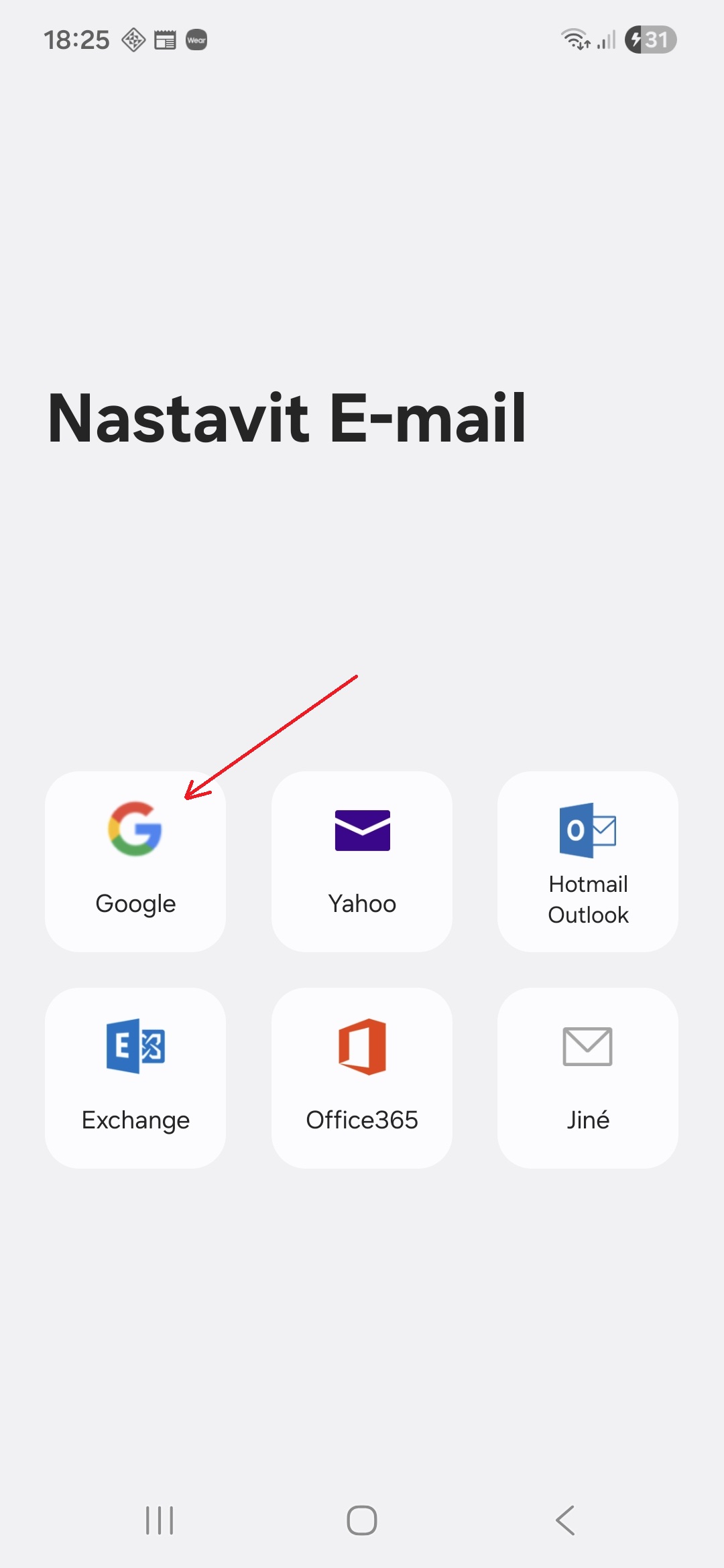Select Google as the email provider
This screenshot has height=1568, width=724.
pos(135,861)
